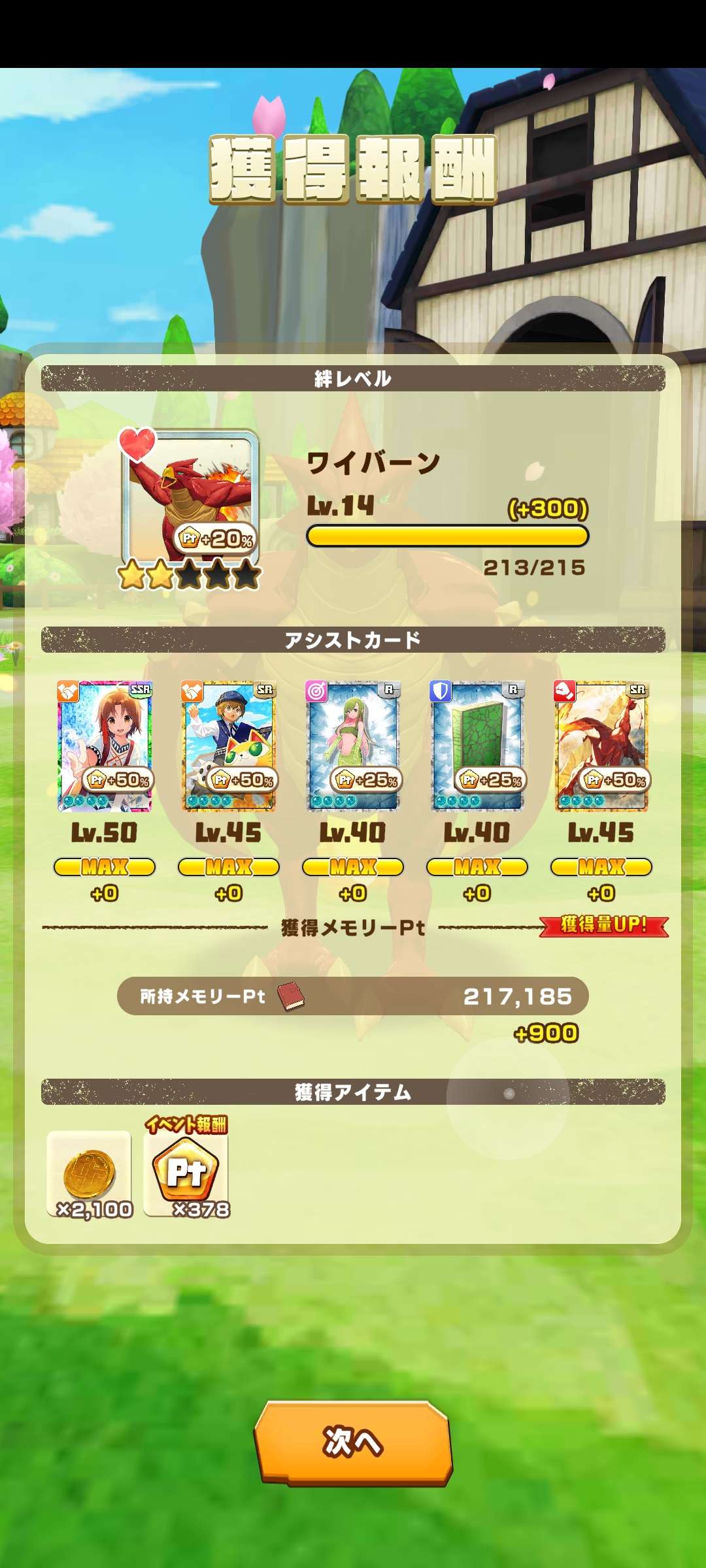This screenshot has height=1568, width=706.
Task: Tap the 次へ button to continue
Action: [353, 1442]
